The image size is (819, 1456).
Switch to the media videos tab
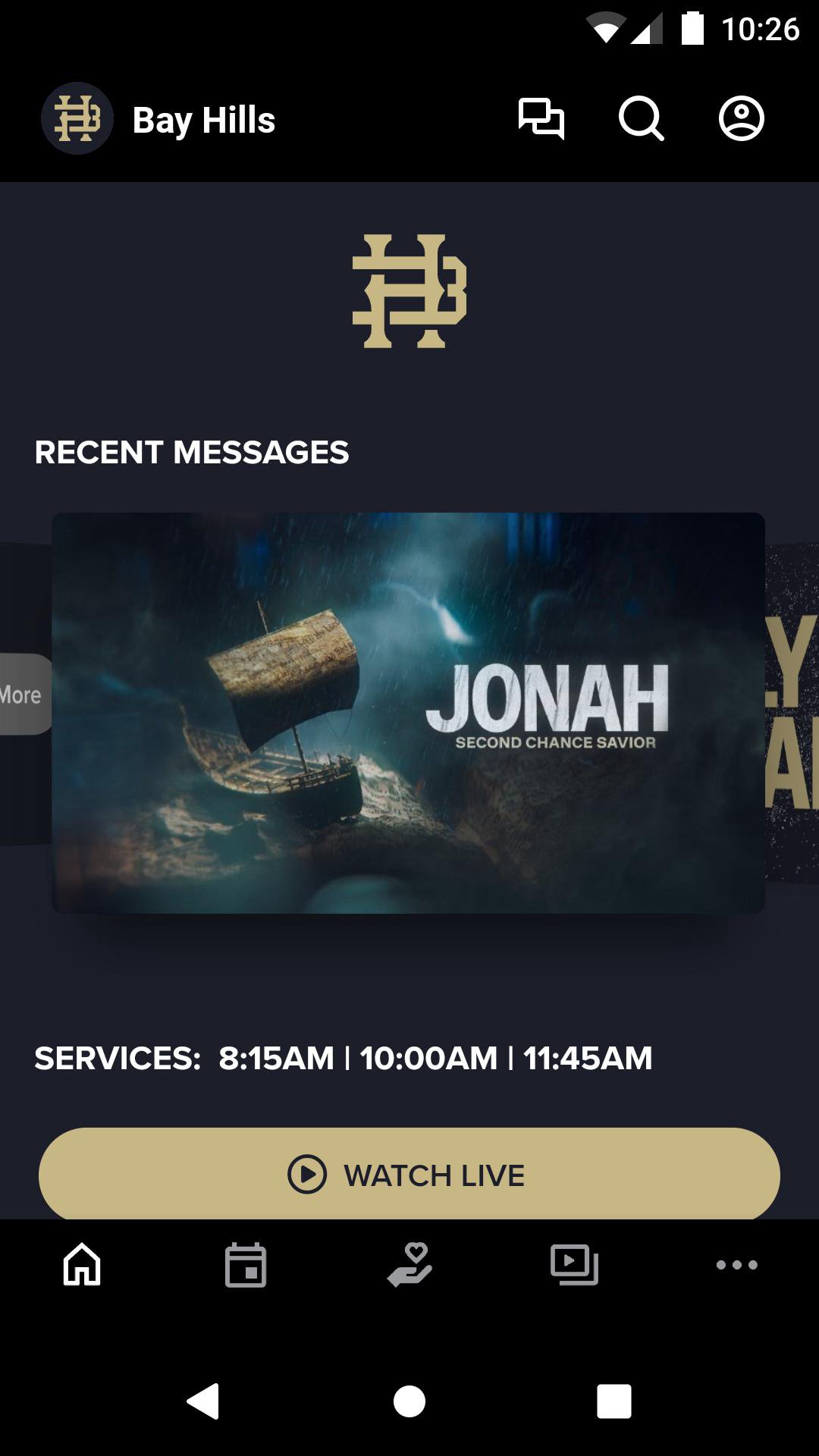[x=574, y=1265]
